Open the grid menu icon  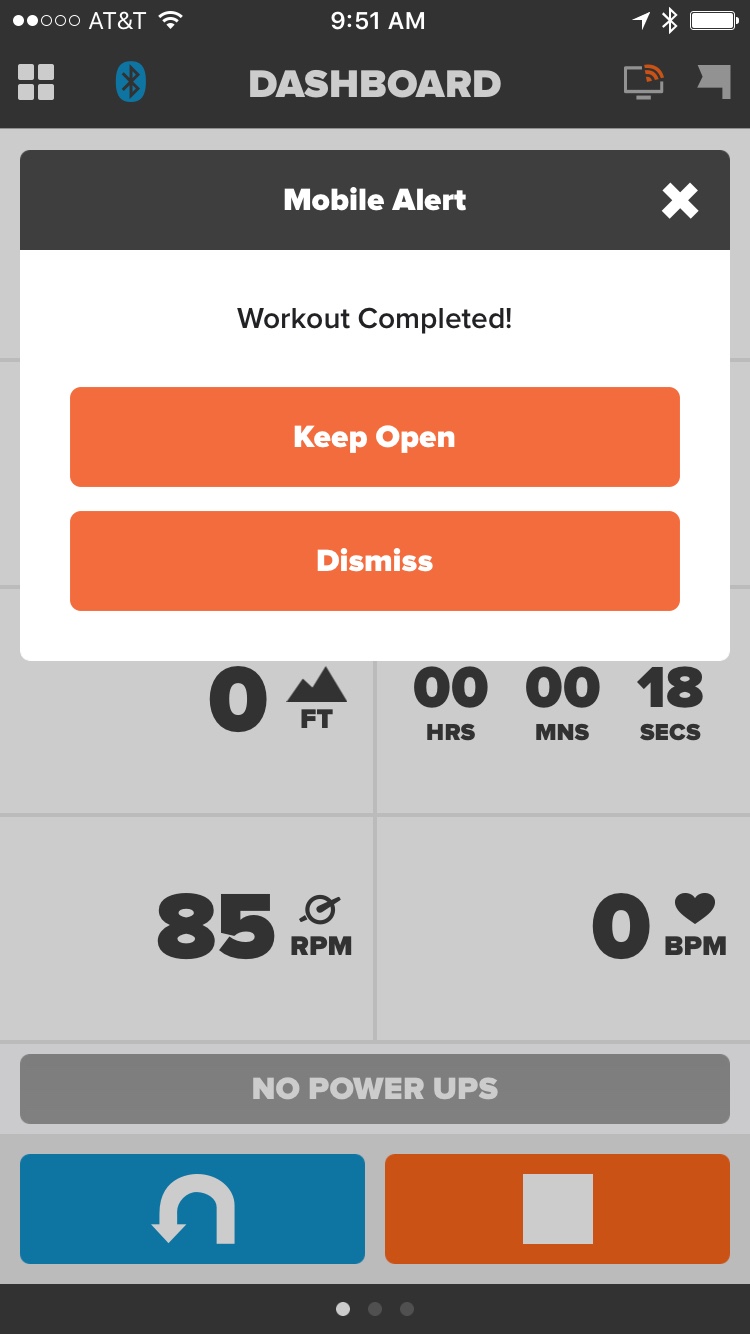point(37,83)
